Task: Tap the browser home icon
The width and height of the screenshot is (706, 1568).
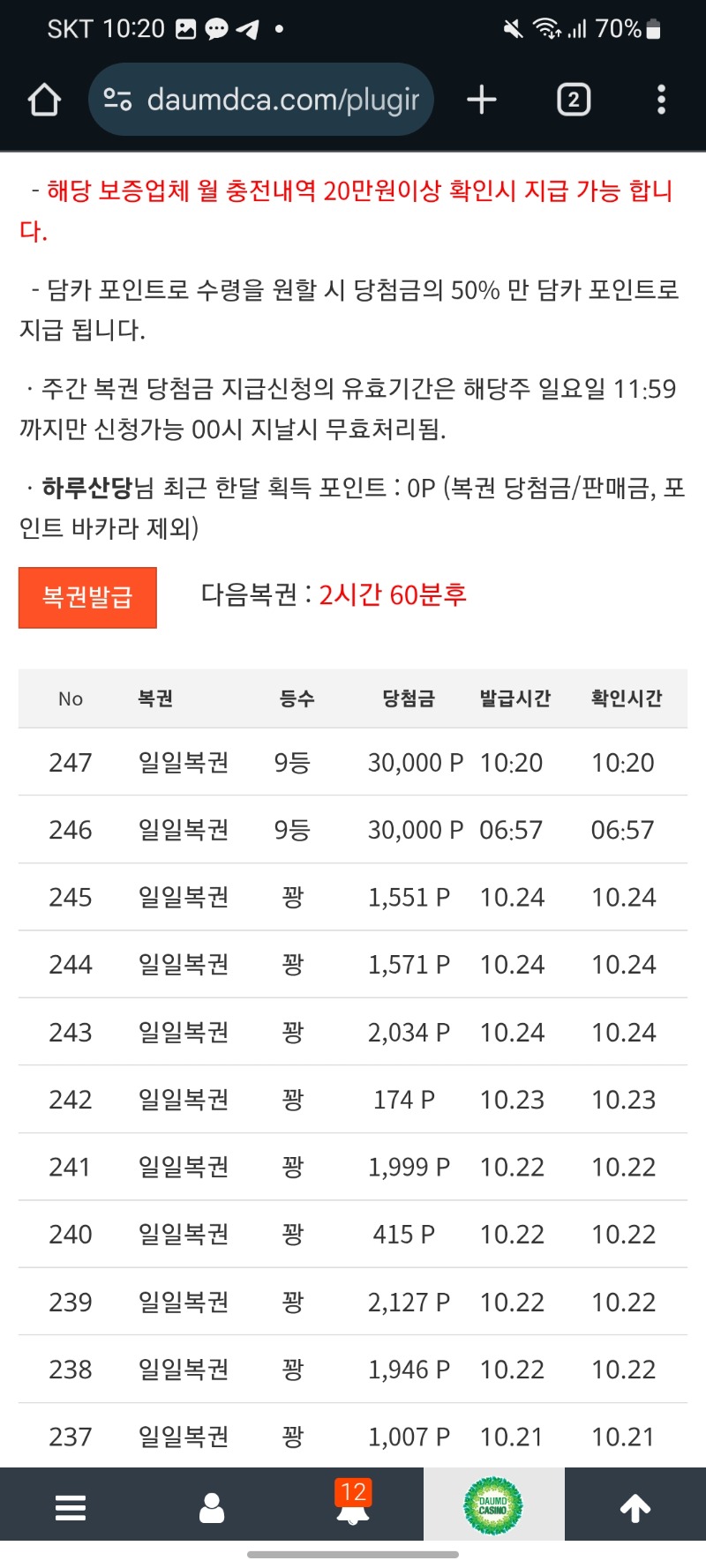Action: [44, 100]
